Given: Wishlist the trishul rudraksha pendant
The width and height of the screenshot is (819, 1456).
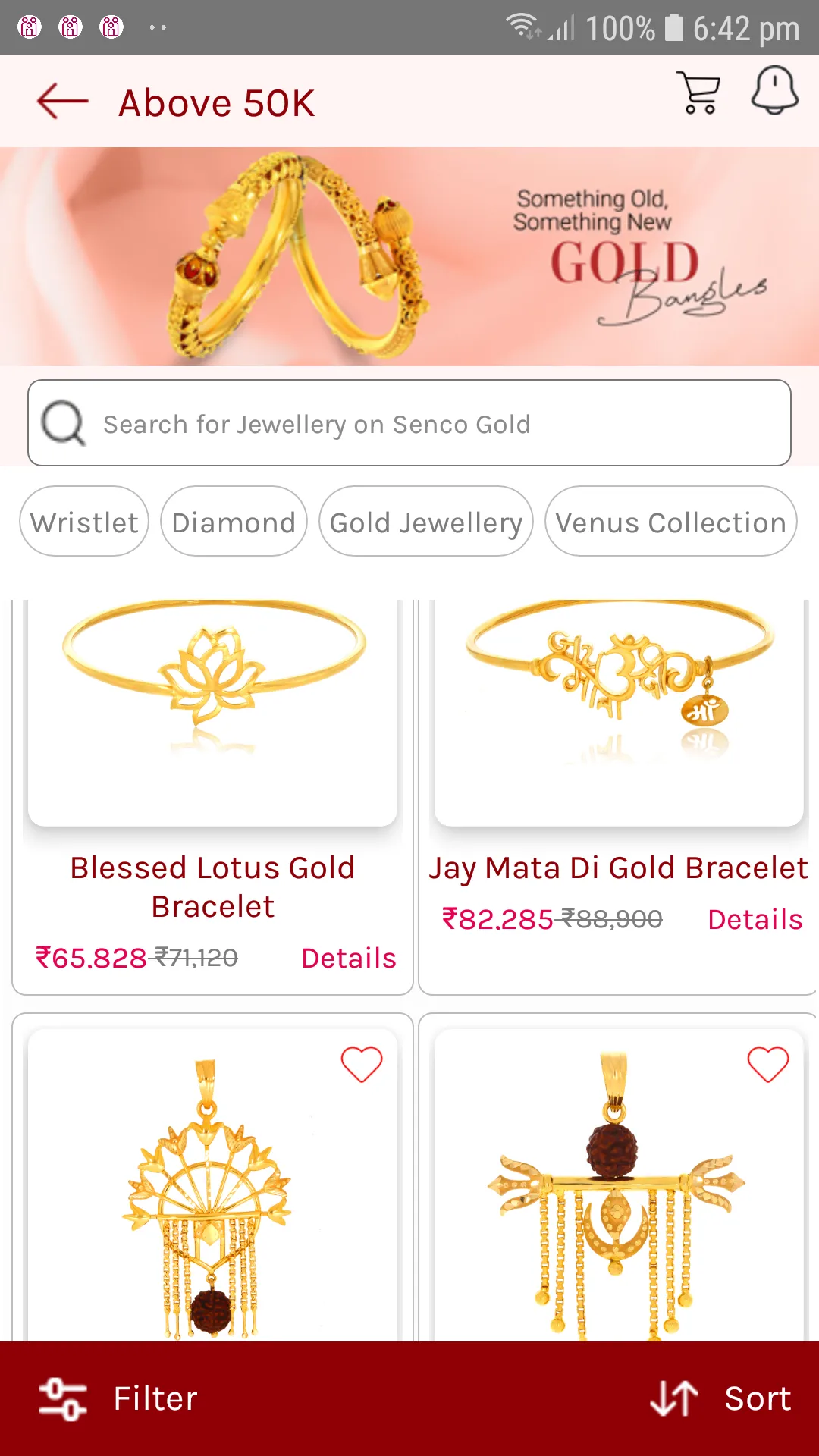Looking at the screenshot, I should click(x=768, y=1064).
